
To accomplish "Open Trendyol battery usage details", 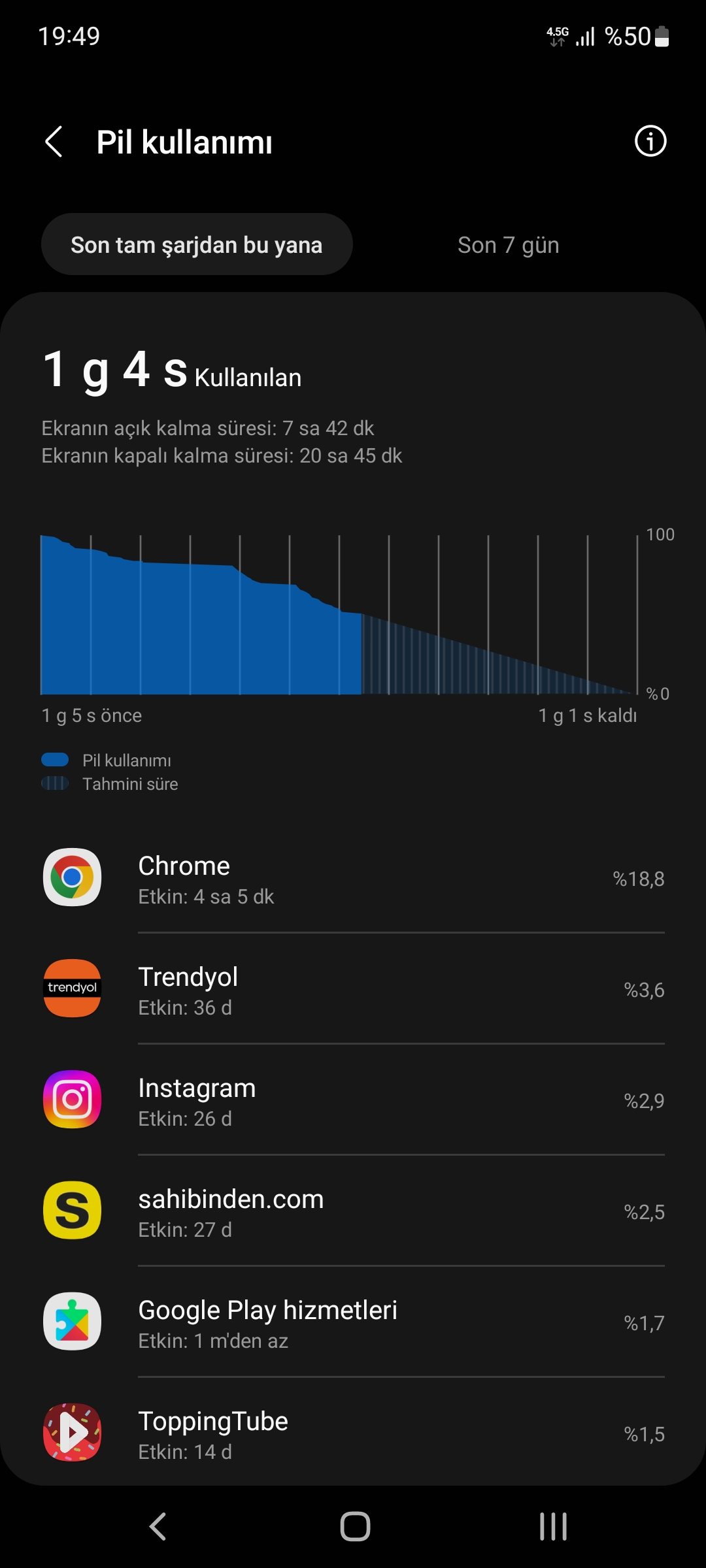I will coord(353,989).
